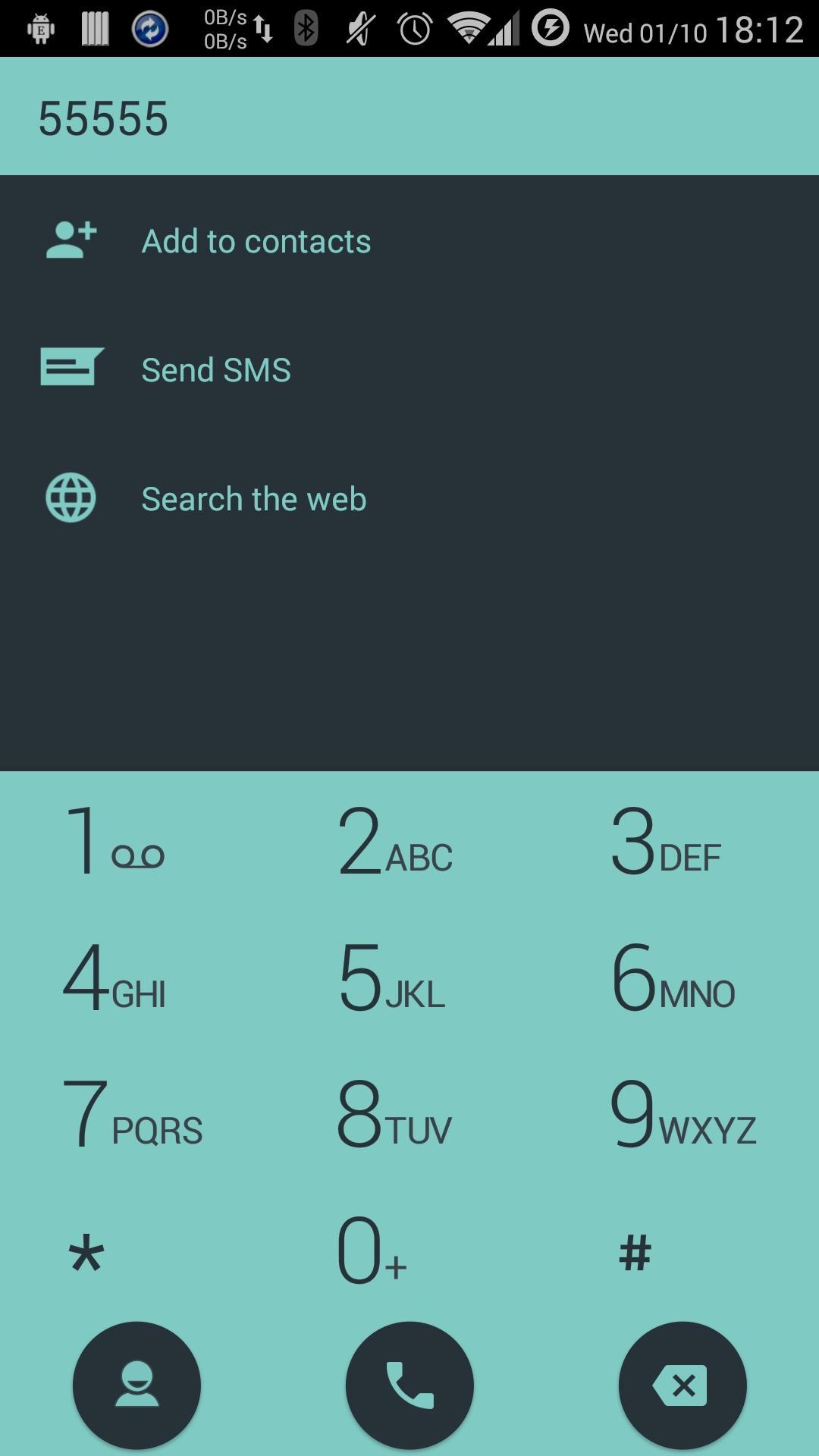Tap the dialed number 55555 field
The height and width of the screenshot is (1456, 819).
click(104, 117)
